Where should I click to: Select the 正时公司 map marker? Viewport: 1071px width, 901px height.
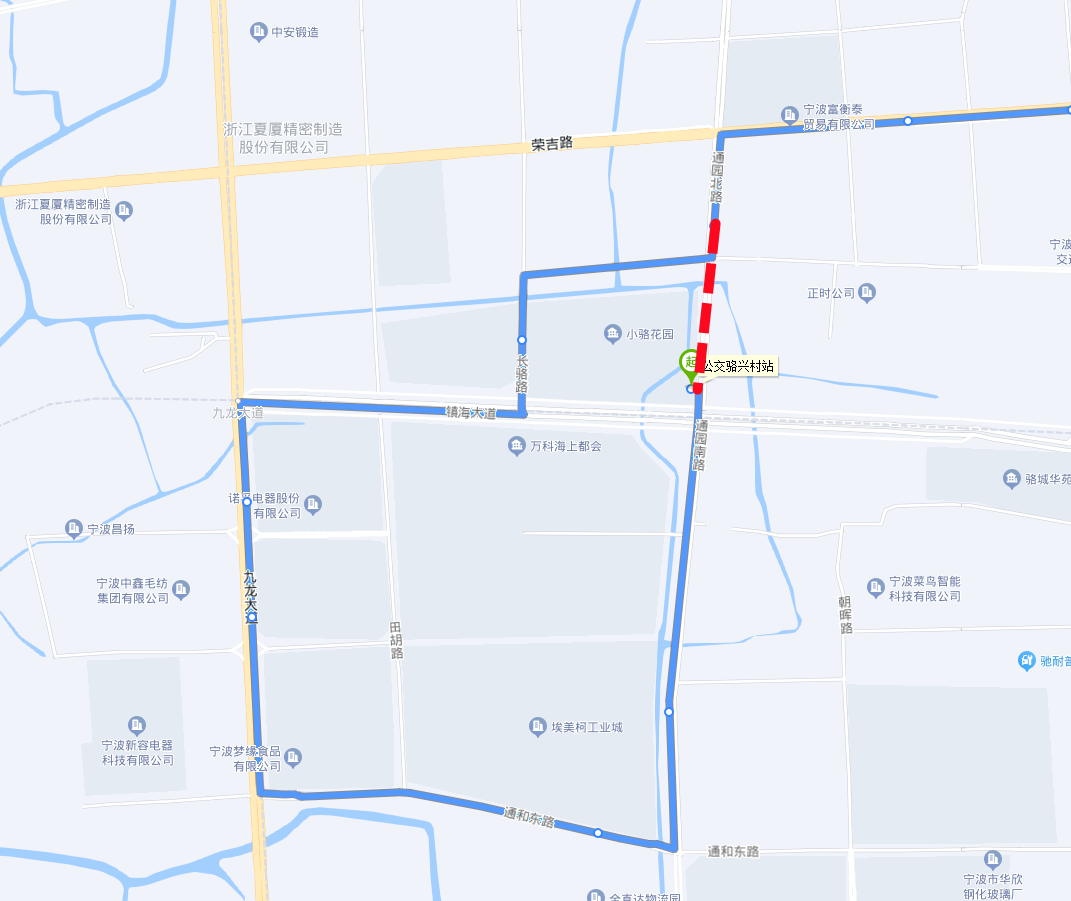pos(868,293)
